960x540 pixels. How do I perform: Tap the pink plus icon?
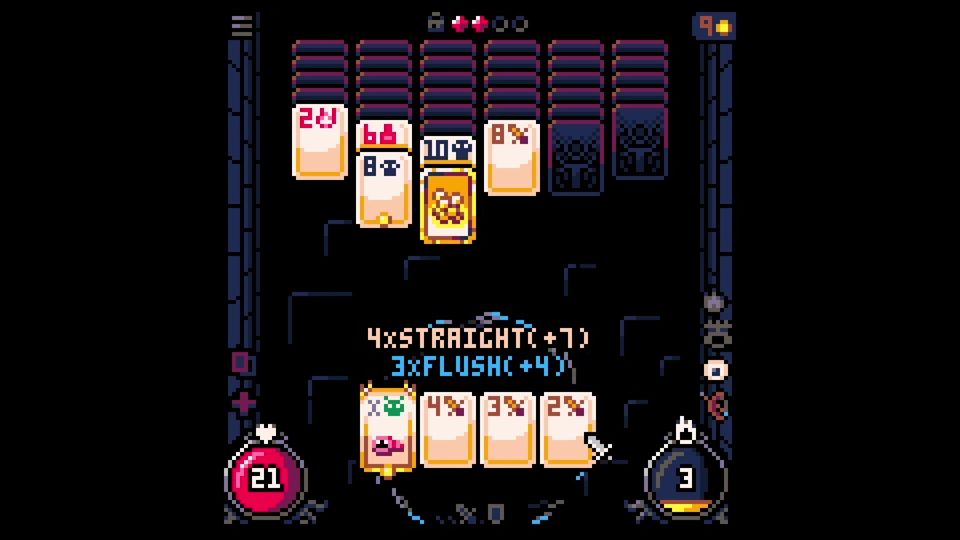pyautogui.click(x=244, y=403)
